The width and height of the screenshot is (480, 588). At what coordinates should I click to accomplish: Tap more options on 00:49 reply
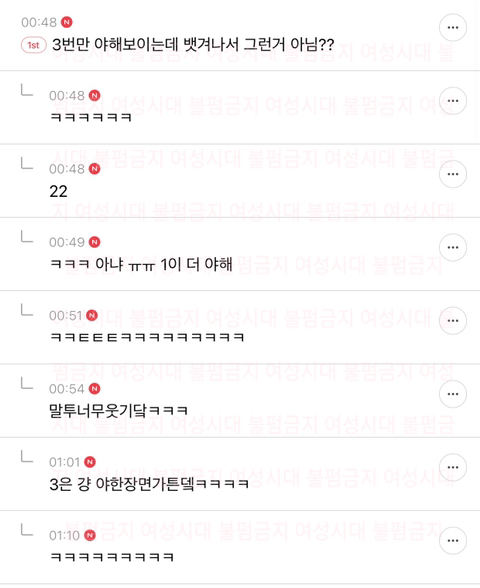pyautogui.click(x=453, y=247)
